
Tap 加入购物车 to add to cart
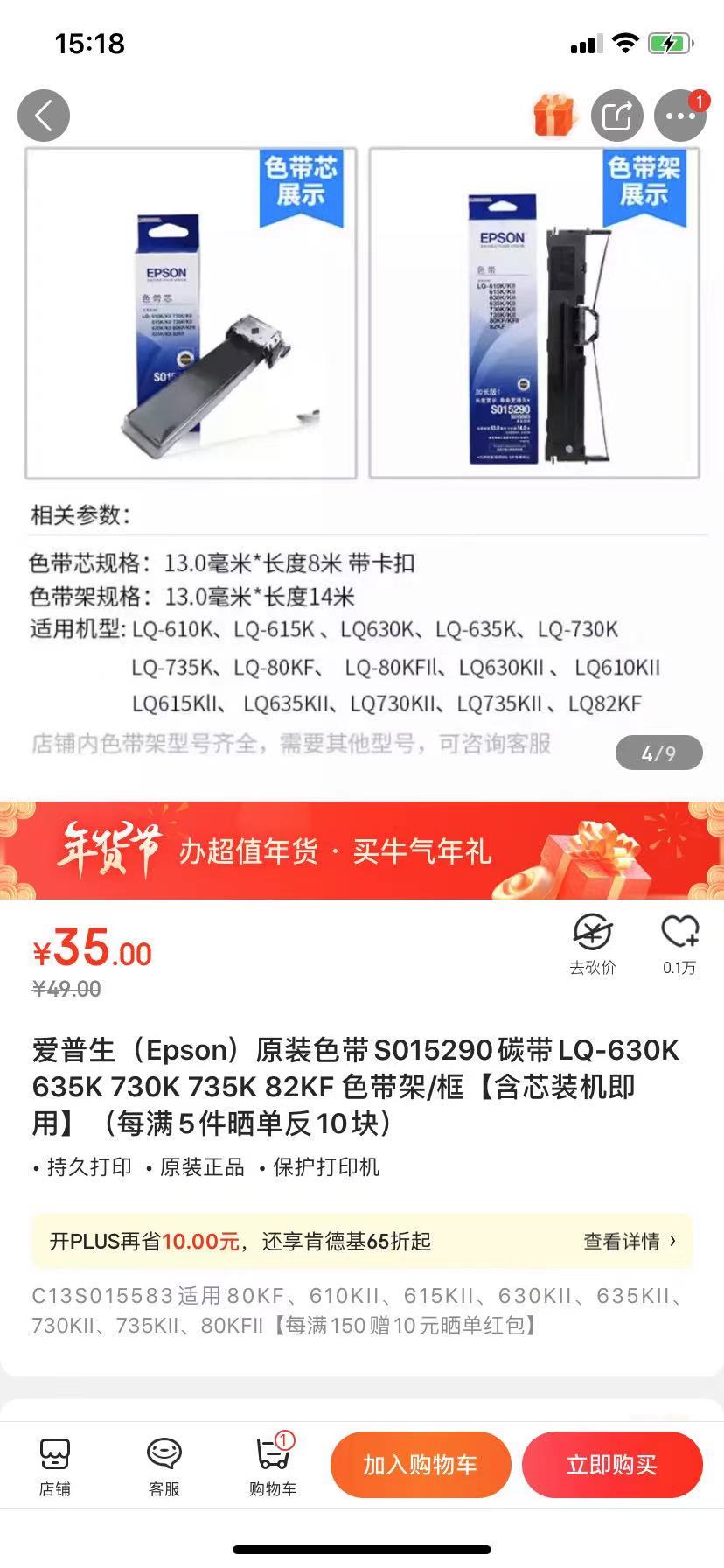[x=421, y=1465]
